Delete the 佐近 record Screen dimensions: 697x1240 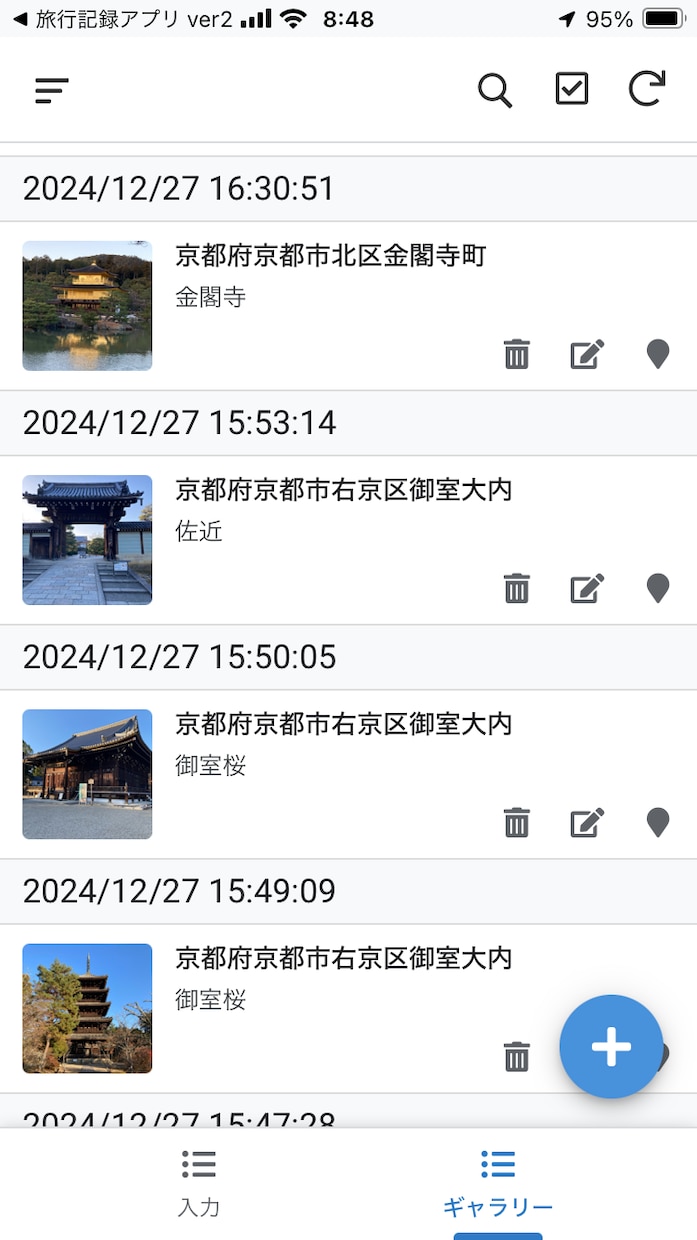point(517,588)
